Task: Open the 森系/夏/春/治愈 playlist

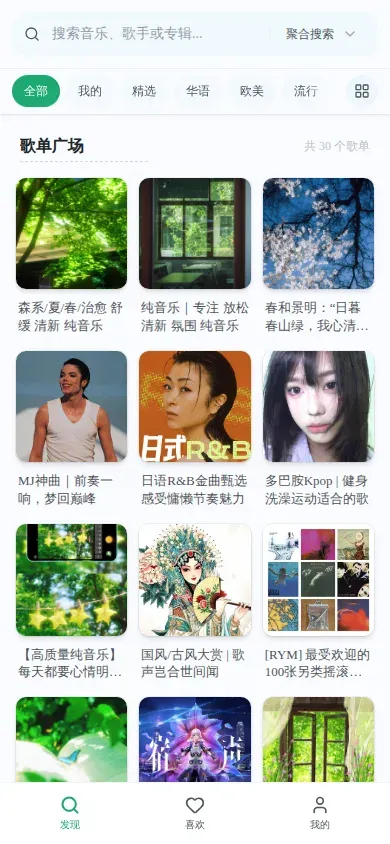Action: [72, 257]
